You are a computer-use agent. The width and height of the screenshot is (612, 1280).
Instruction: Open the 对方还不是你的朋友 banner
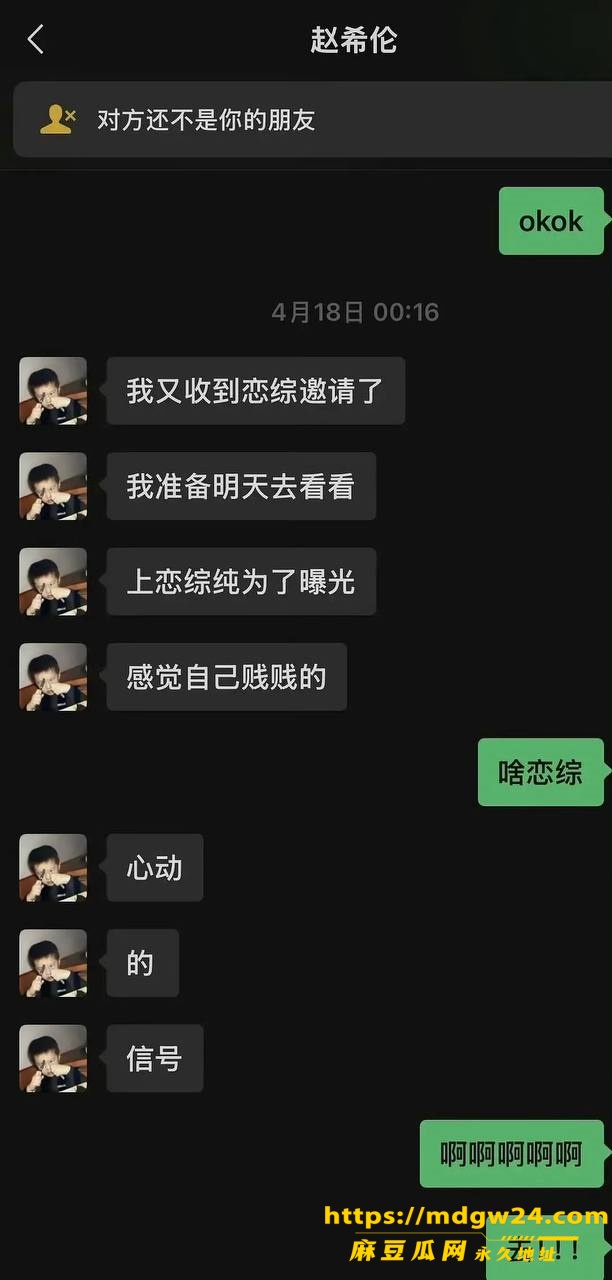312,120
